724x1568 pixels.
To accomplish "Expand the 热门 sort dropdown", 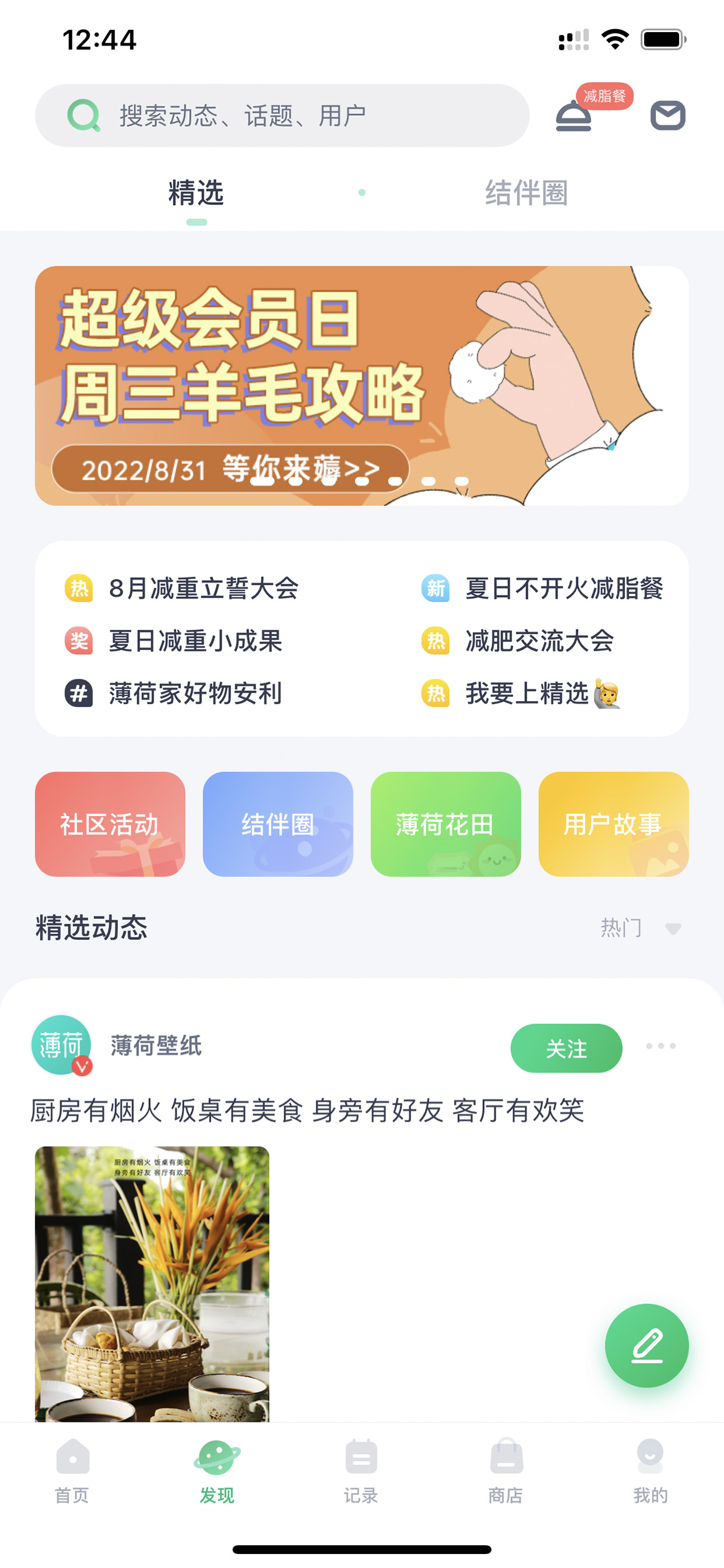I will 641,928.
